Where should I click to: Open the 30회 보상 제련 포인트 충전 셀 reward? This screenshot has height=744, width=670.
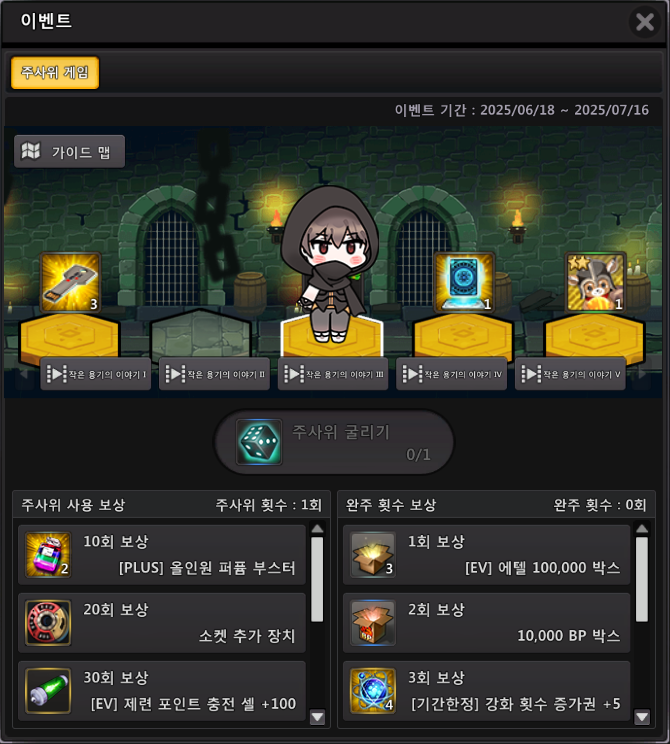162,690
